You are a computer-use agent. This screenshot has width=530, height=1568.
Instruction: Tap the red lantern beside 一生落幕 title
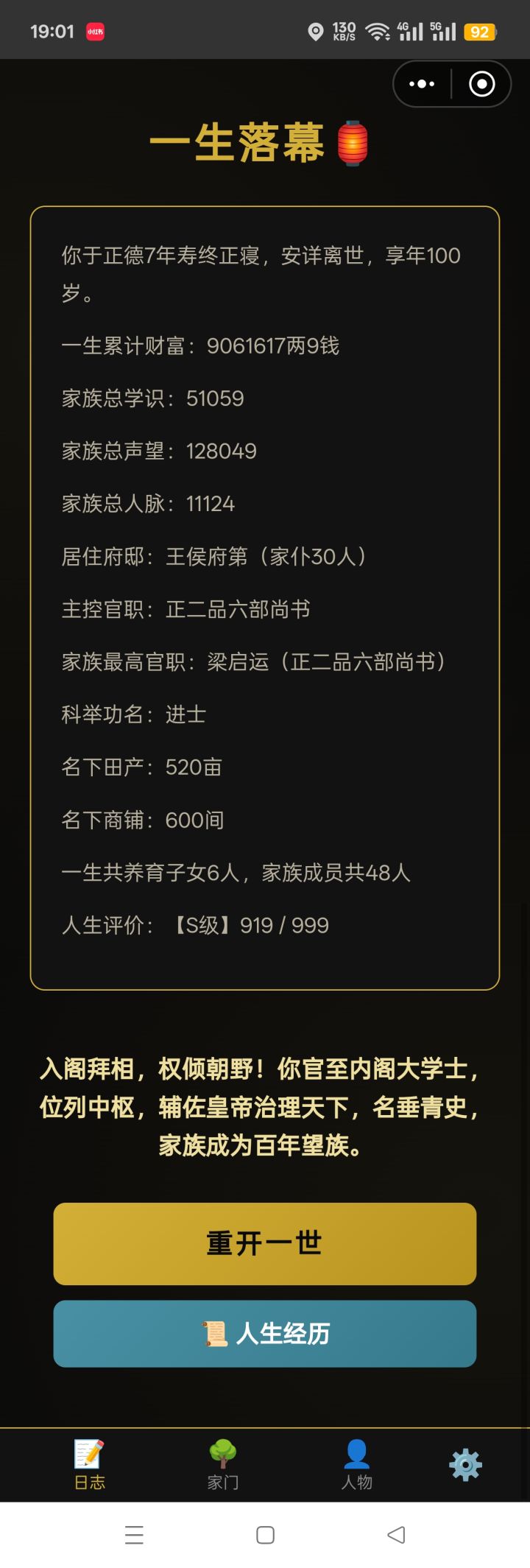[x=353, y=144]
